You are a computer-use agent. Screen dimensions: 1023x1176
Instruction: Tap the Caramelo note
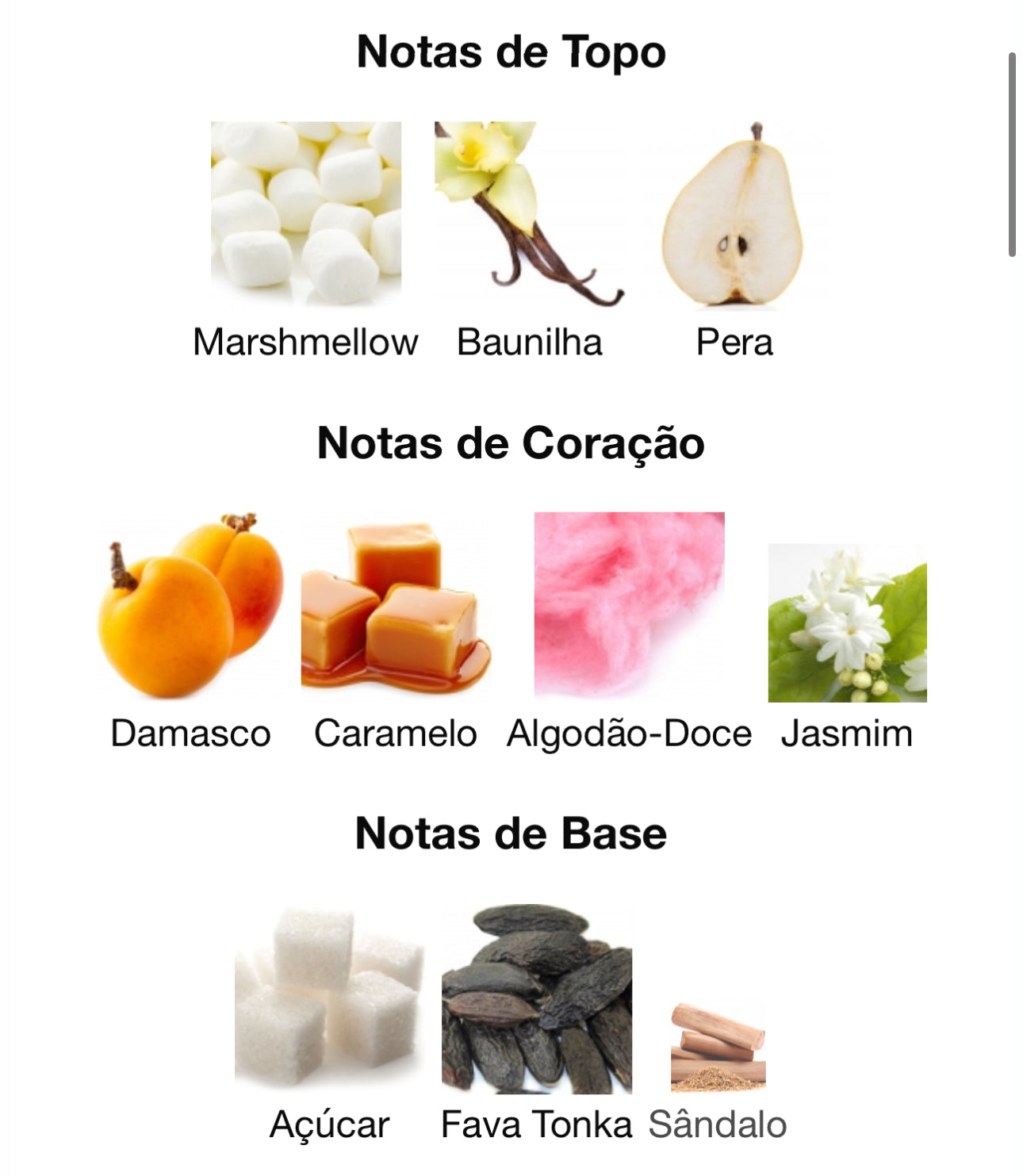click(x=396, y=607)
